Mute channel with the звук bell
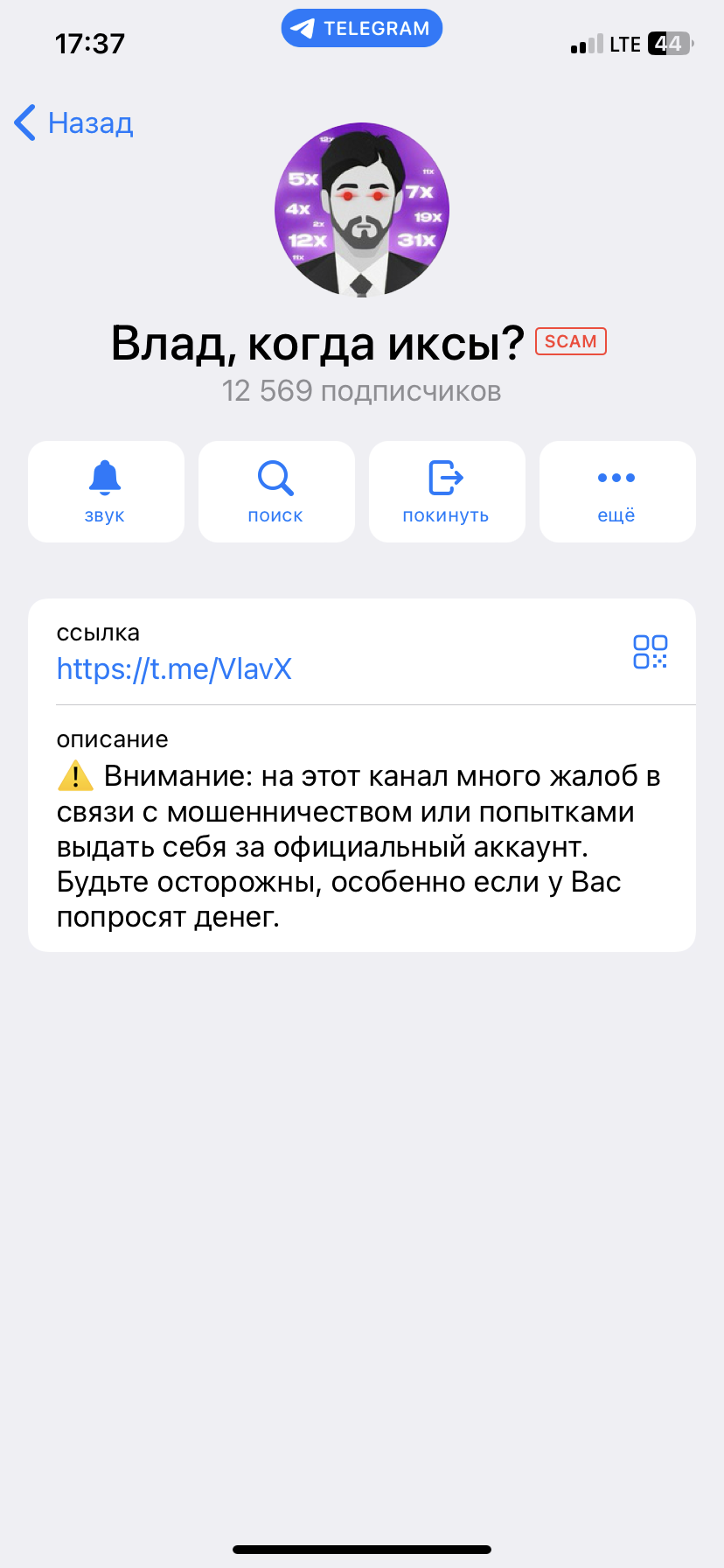The width and height of the screenshot is (724, 1568). coord(106,491)
